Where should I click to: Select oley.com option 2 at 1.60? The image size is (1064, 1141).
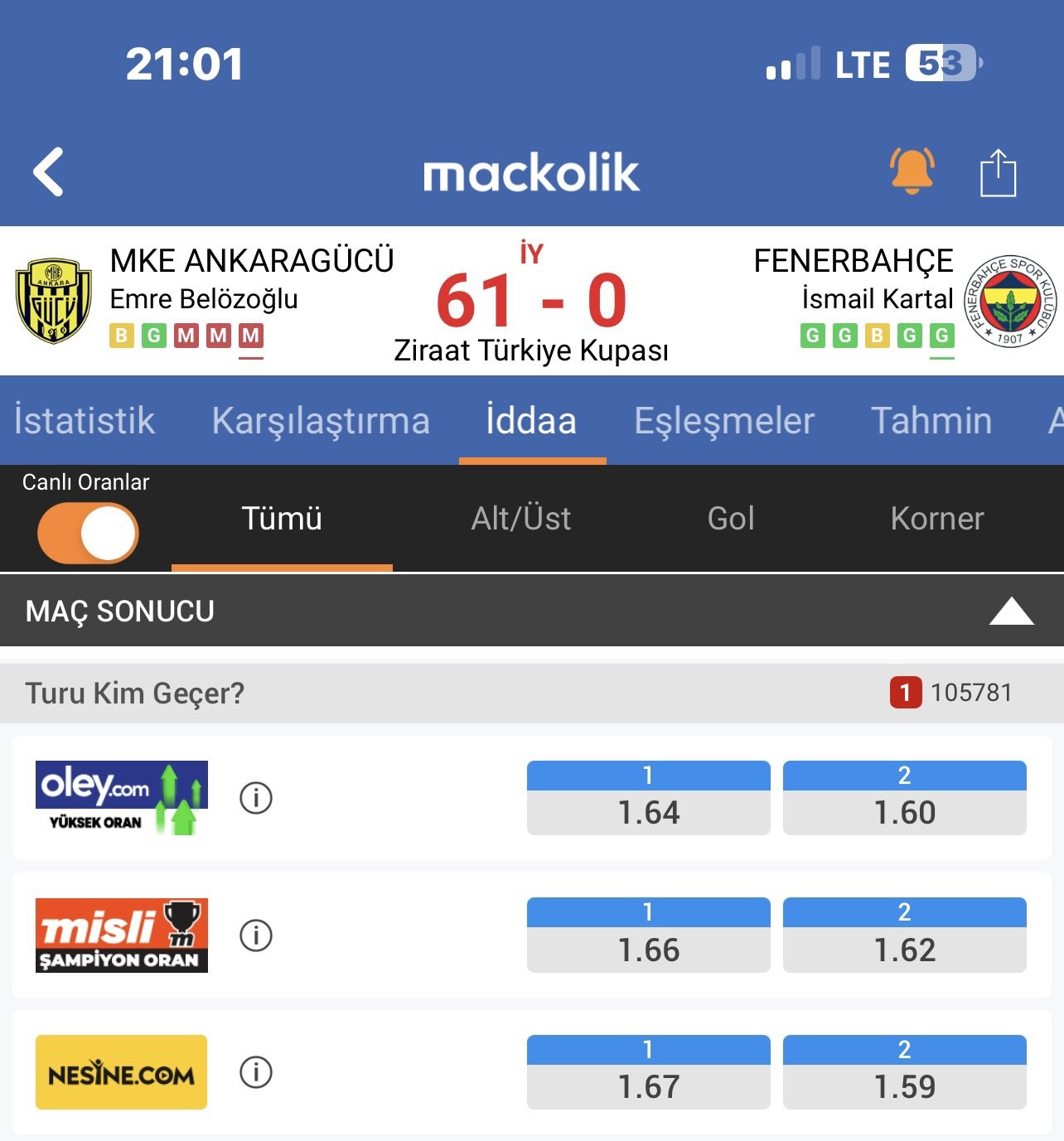tap(904, 798)
